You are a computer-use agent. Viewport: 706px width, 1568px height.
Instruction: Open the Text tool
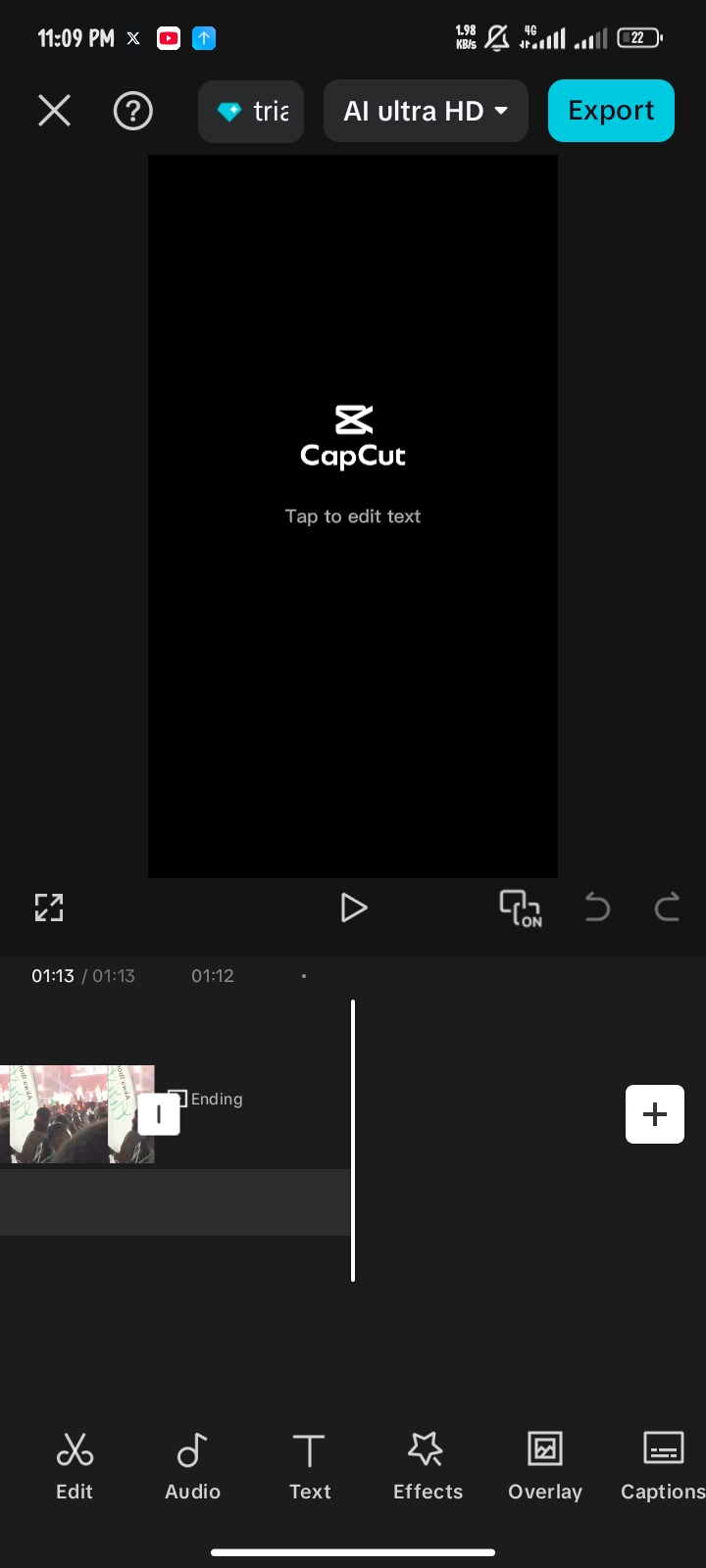click(310, 1466)
